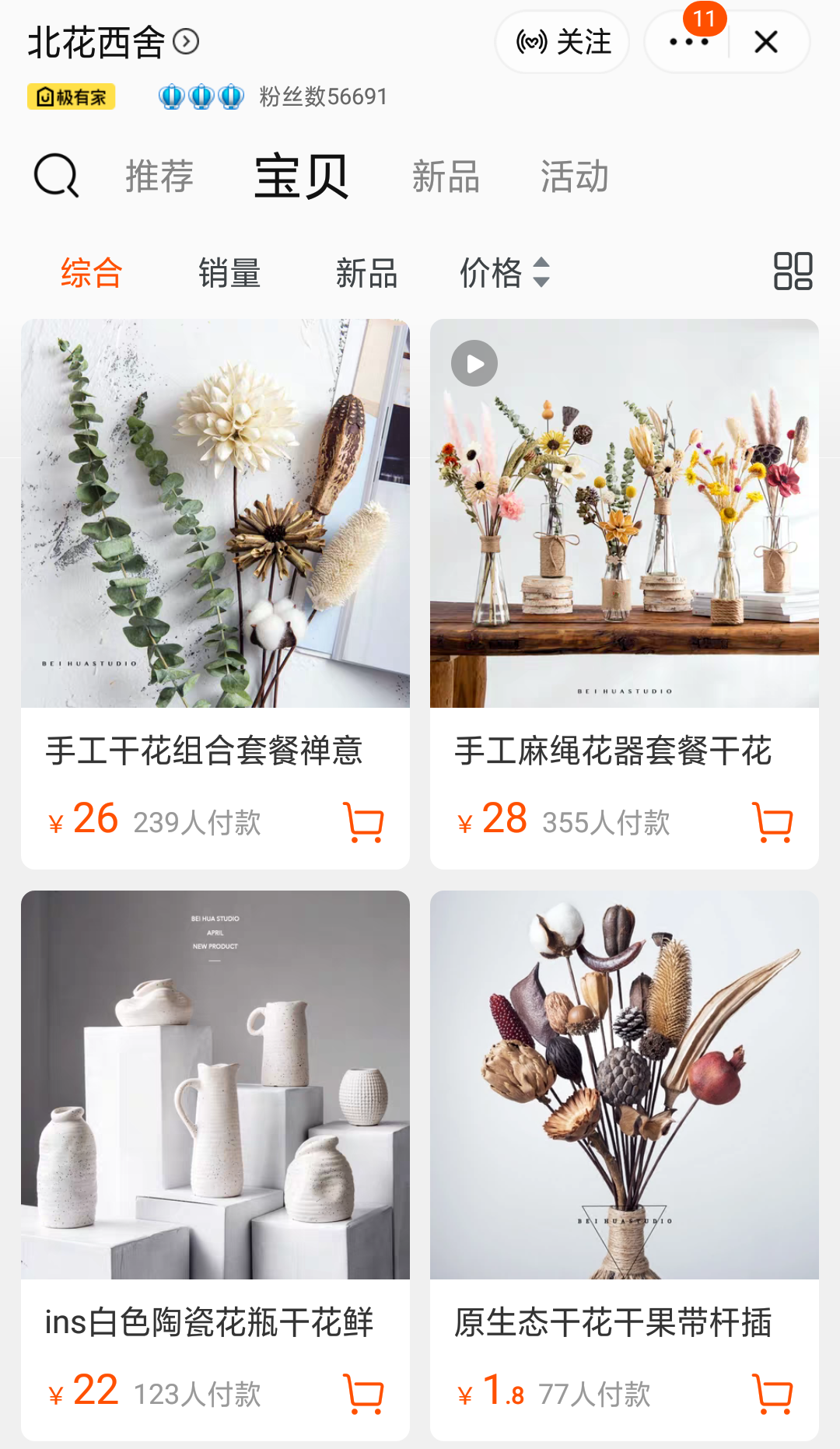Open the search icon in the shop
840x1449 pixels.
pos(56,176)
